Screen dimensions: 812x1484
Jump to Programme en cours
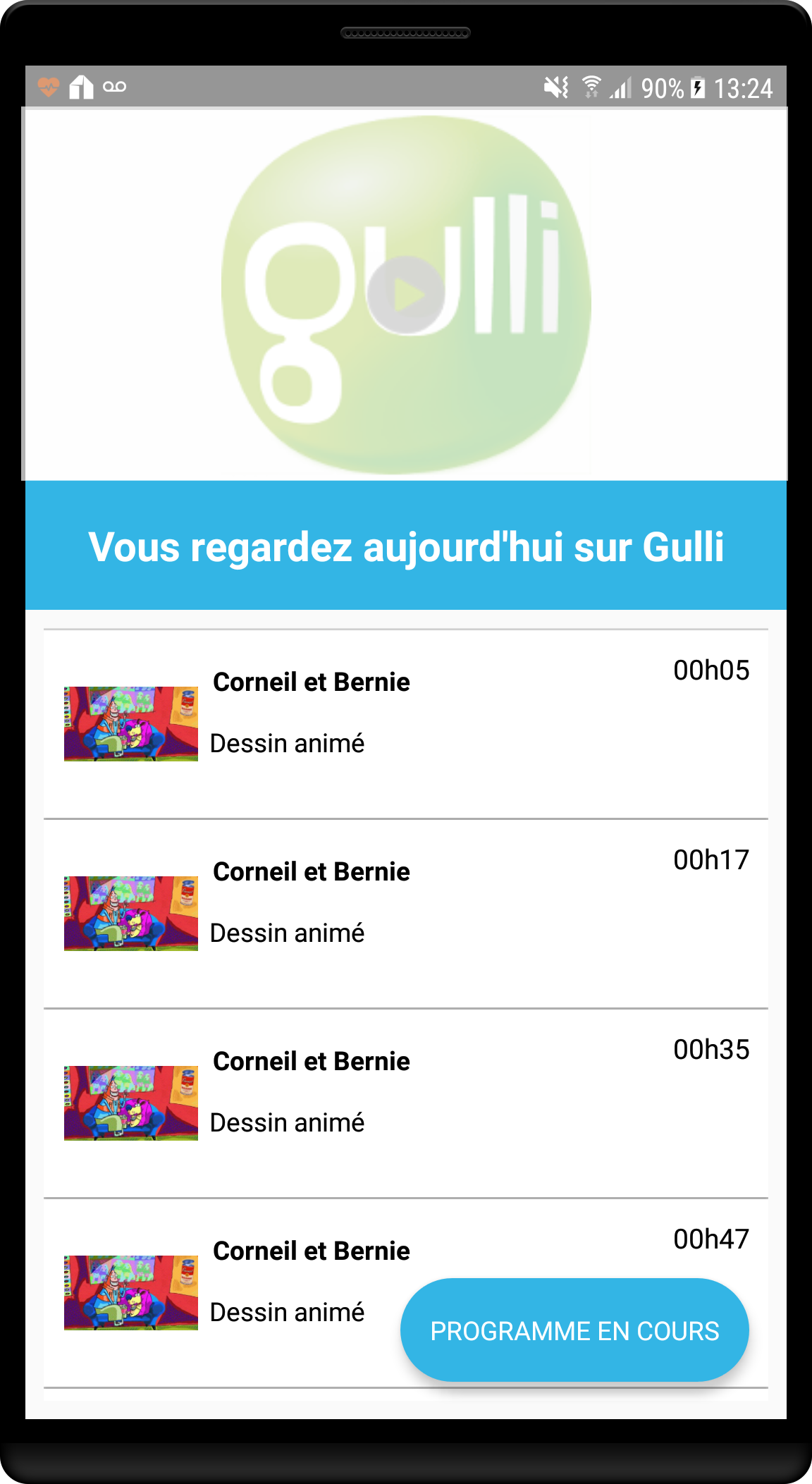(x=574, y=1330)
